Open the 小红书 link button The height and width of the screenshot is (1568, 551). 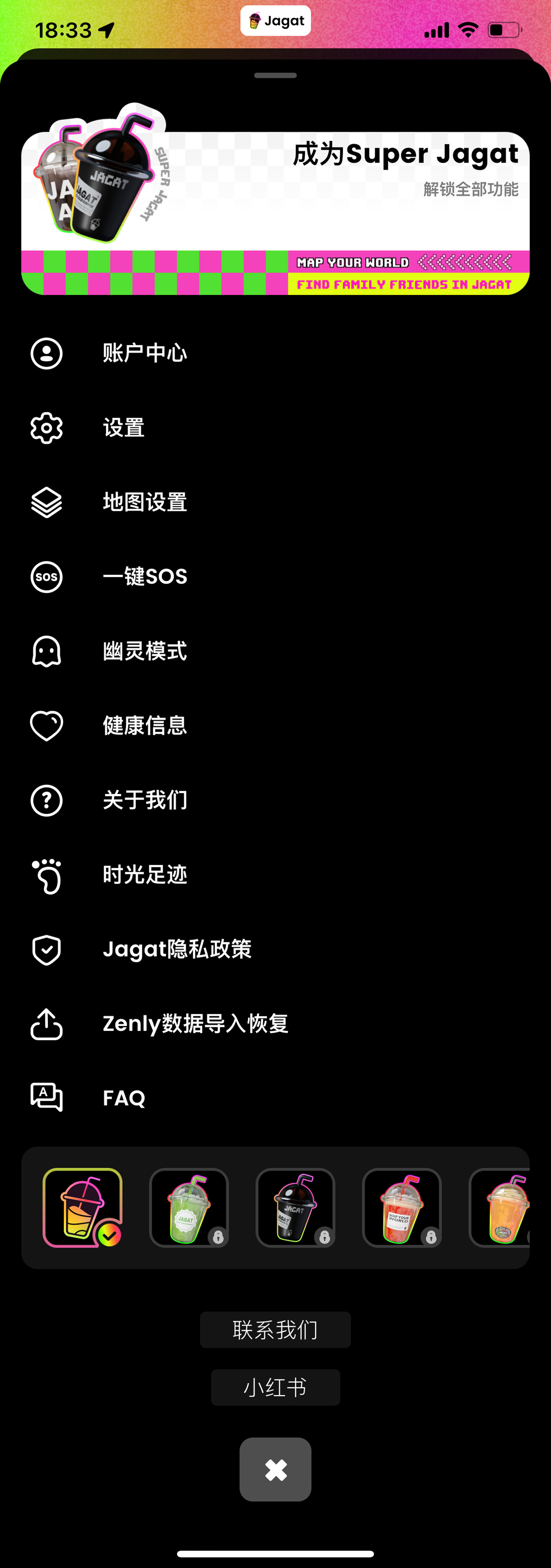[275, 1387]
